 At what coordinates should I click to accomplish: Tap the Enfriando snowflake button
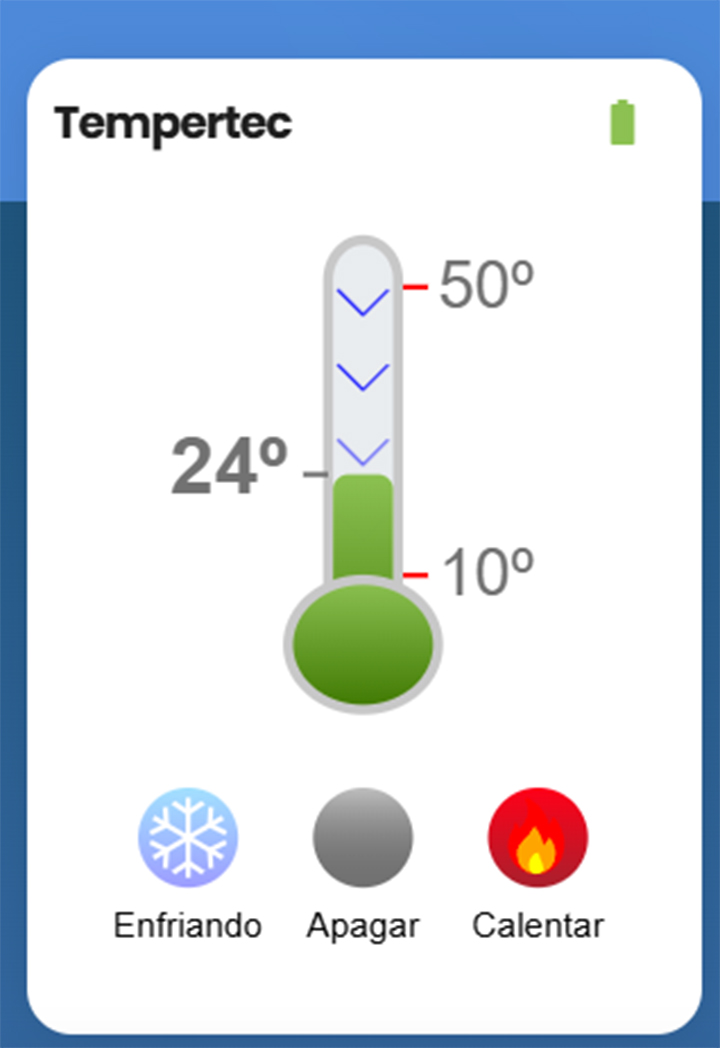(x=188, y=838)
